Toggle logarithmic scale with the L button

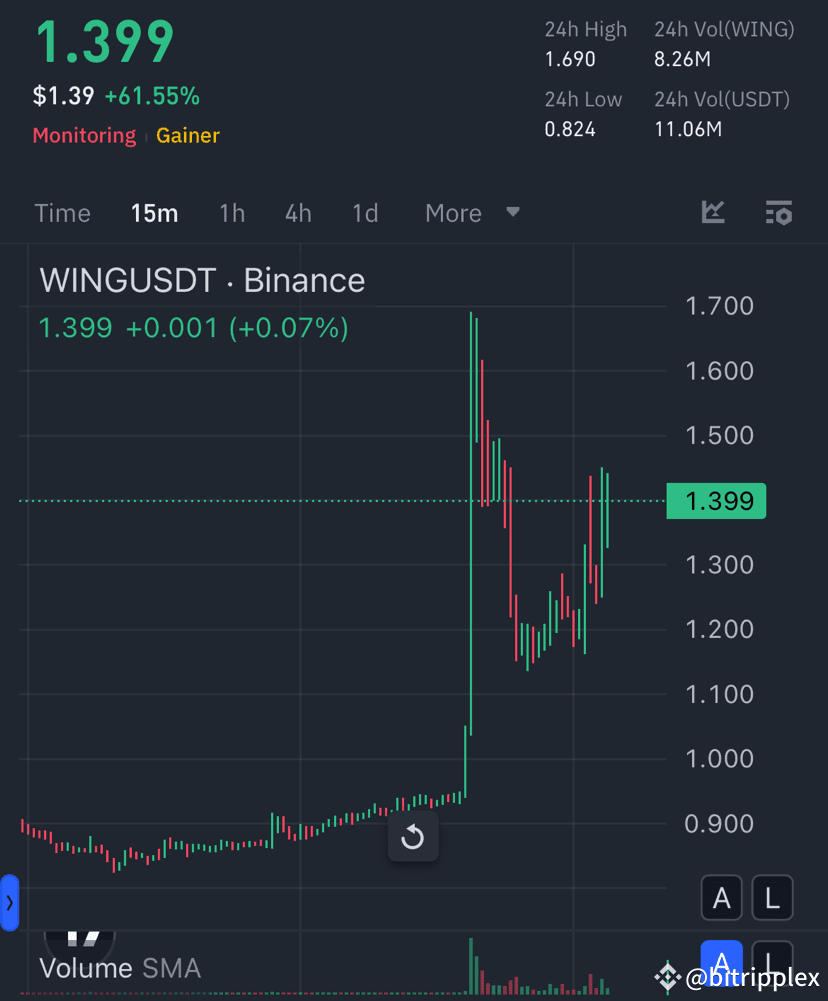(x=772, y=897)
